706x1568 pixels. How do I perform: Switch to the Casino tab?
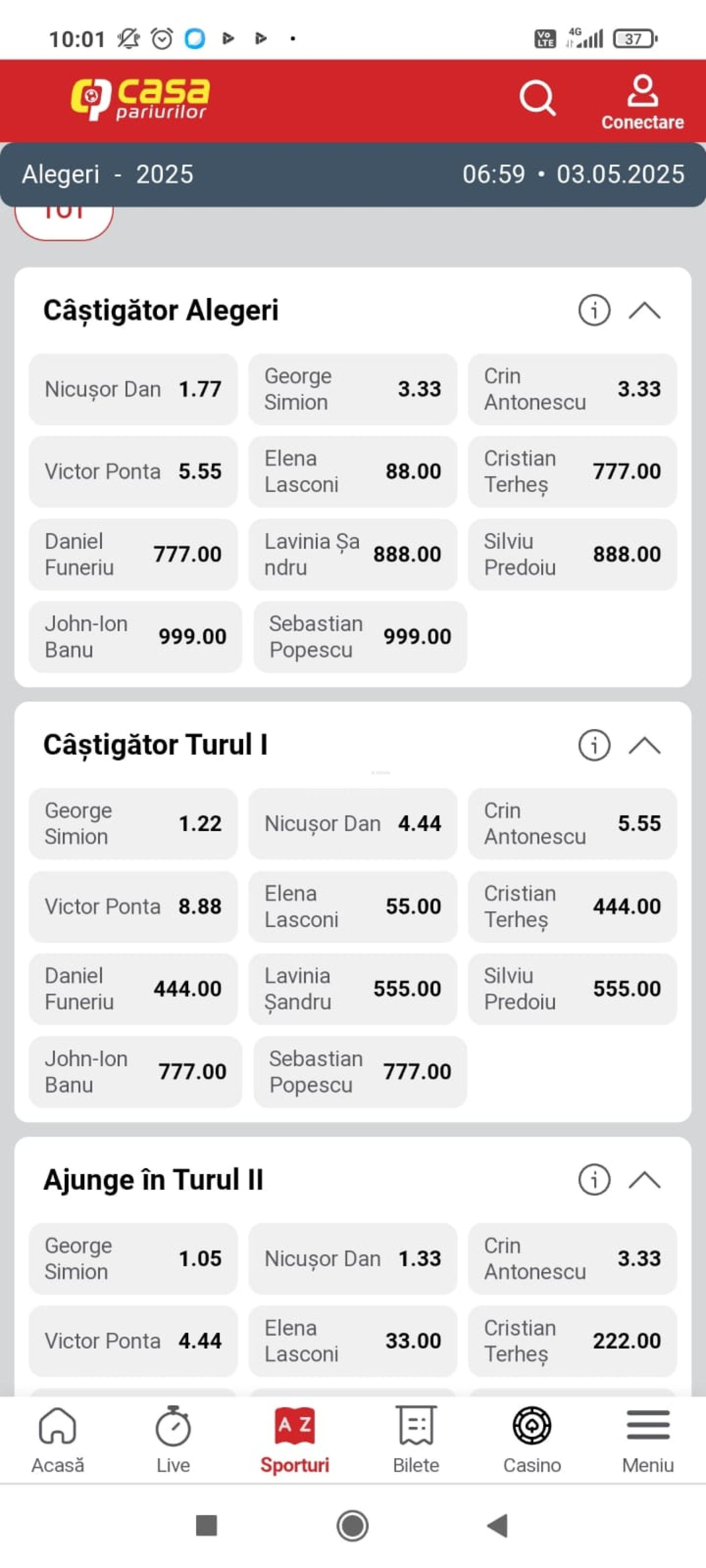coord(532,1440)
